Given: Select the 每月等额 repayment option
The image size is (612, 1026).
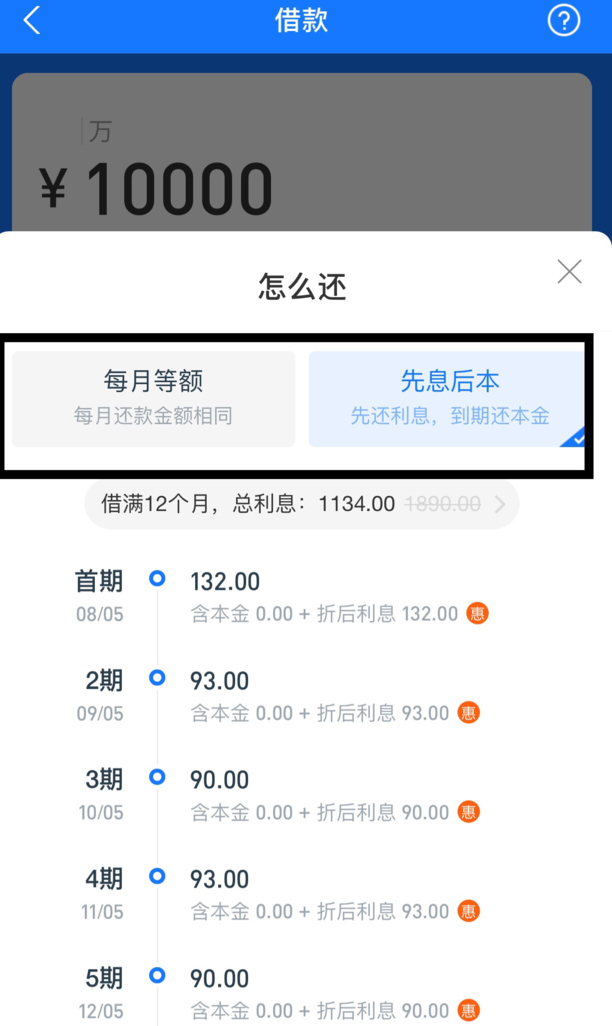Looking at the screenshot, I should point(154,398).
